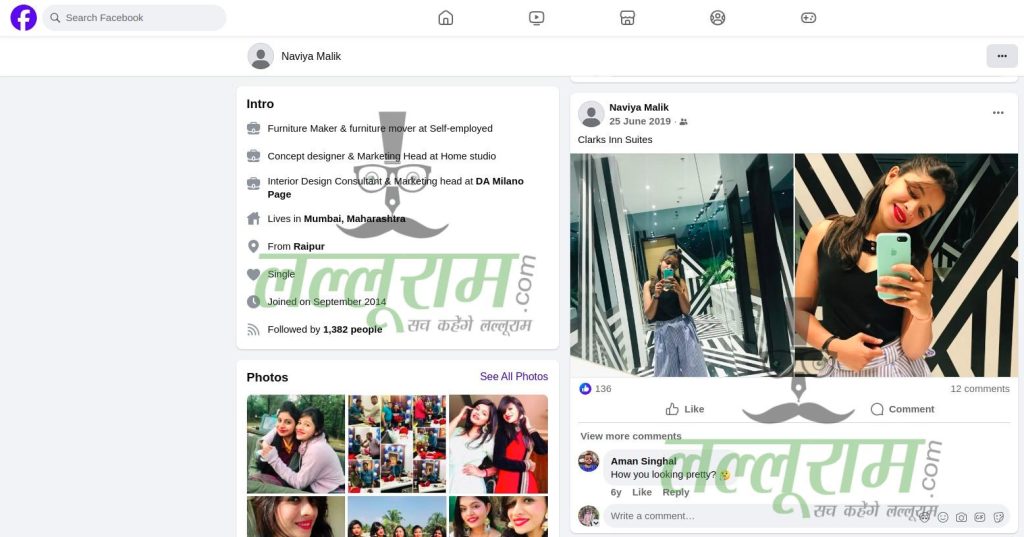The image size is (1024, 537).
Task: Open See All Photos
Action: (513, 377)
